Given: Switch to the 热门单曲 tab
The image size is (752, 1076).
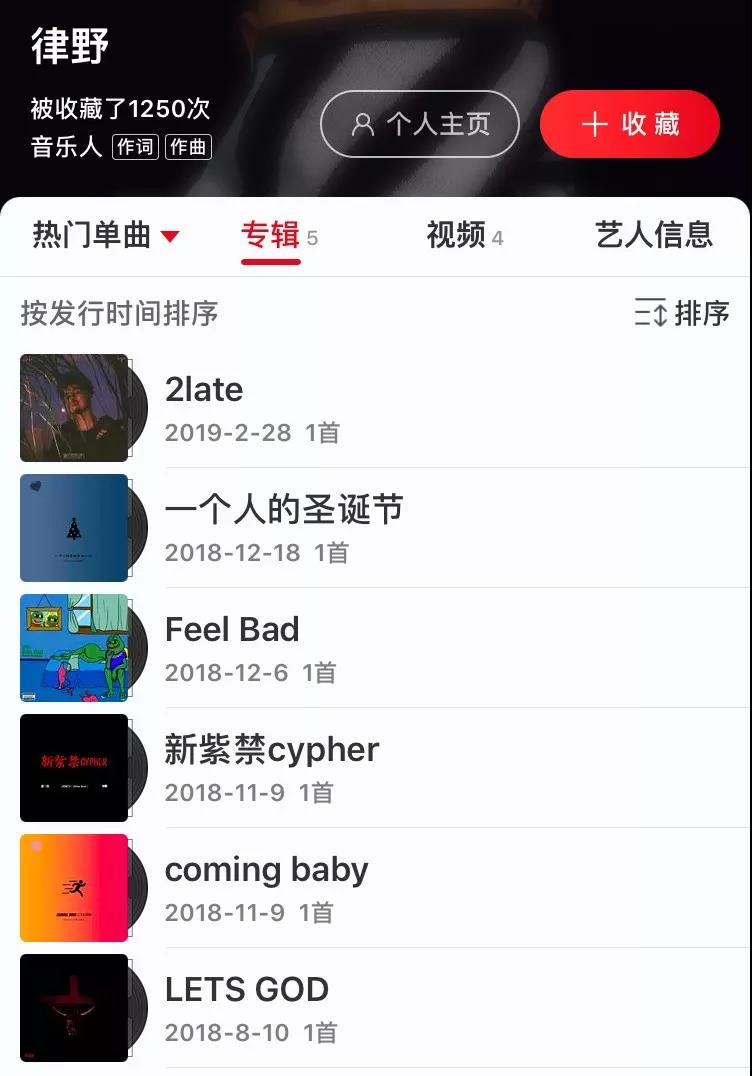Looking at the screenshot, I should (x=105, y=235).
